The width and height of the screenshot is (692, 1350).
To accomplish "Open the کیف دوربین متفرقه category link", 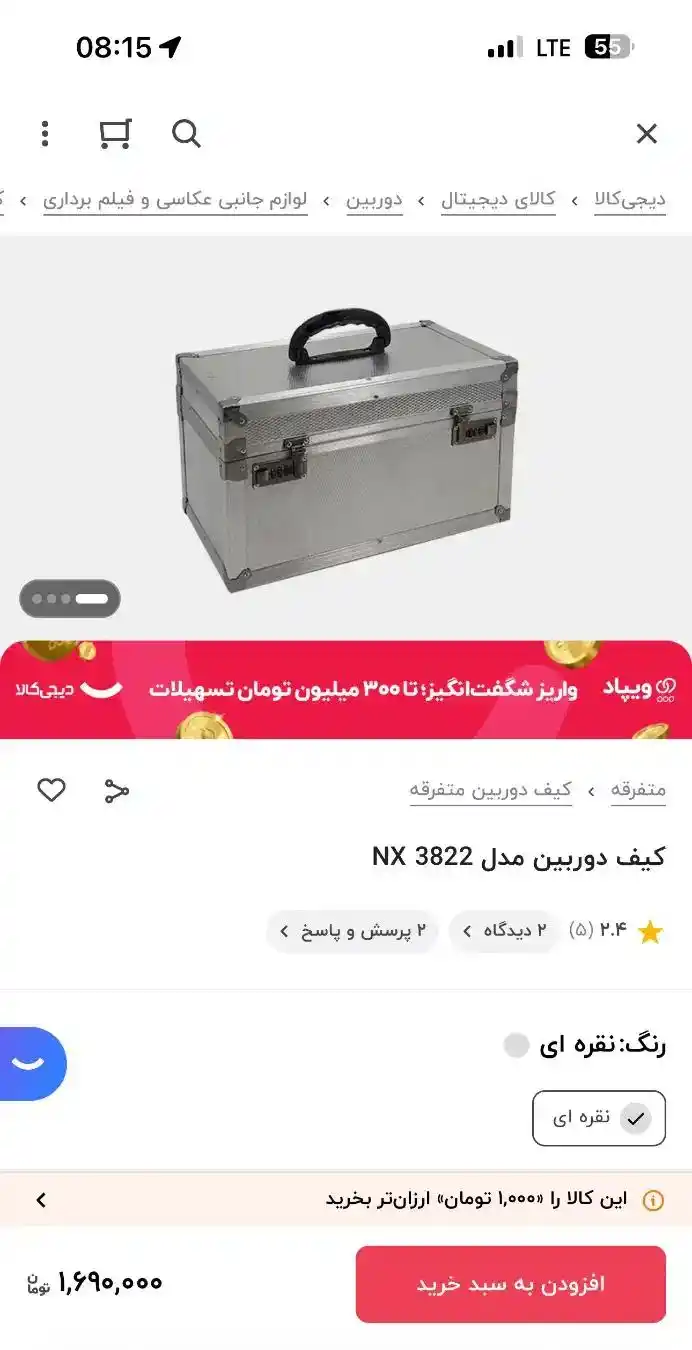I will click(490, 790).
